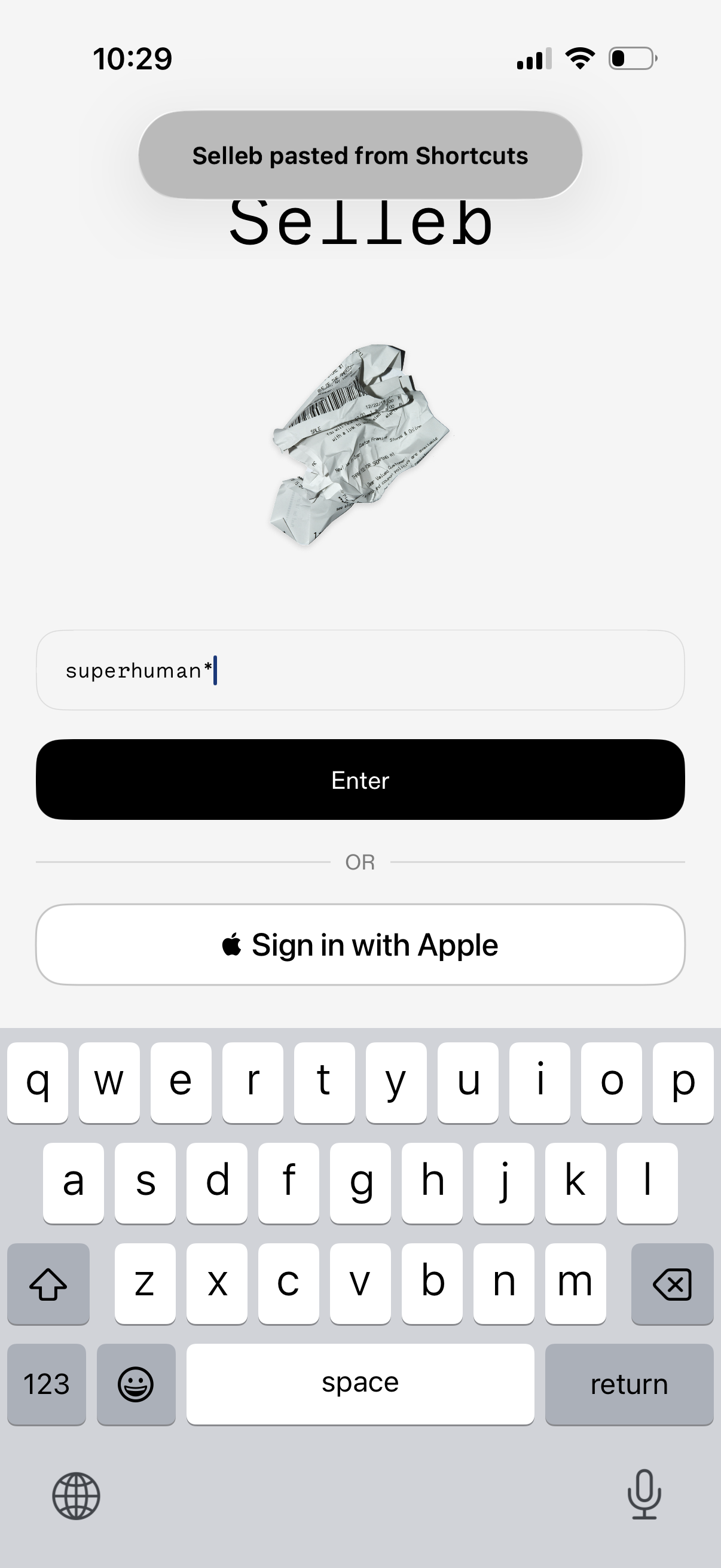Image resolution: width=721 pixels, height=1568 pixels.
Task: Tap the globe icon to change keyboard language
Action: coord(76,1496)
